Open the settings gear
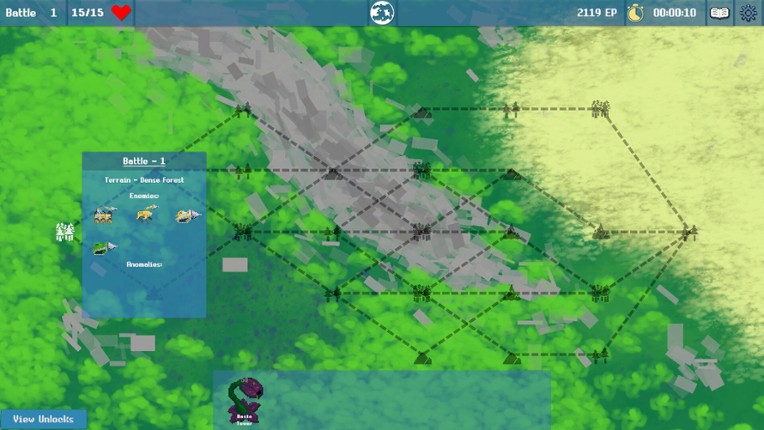Screen dimensions: 764x430 point(748,13)
